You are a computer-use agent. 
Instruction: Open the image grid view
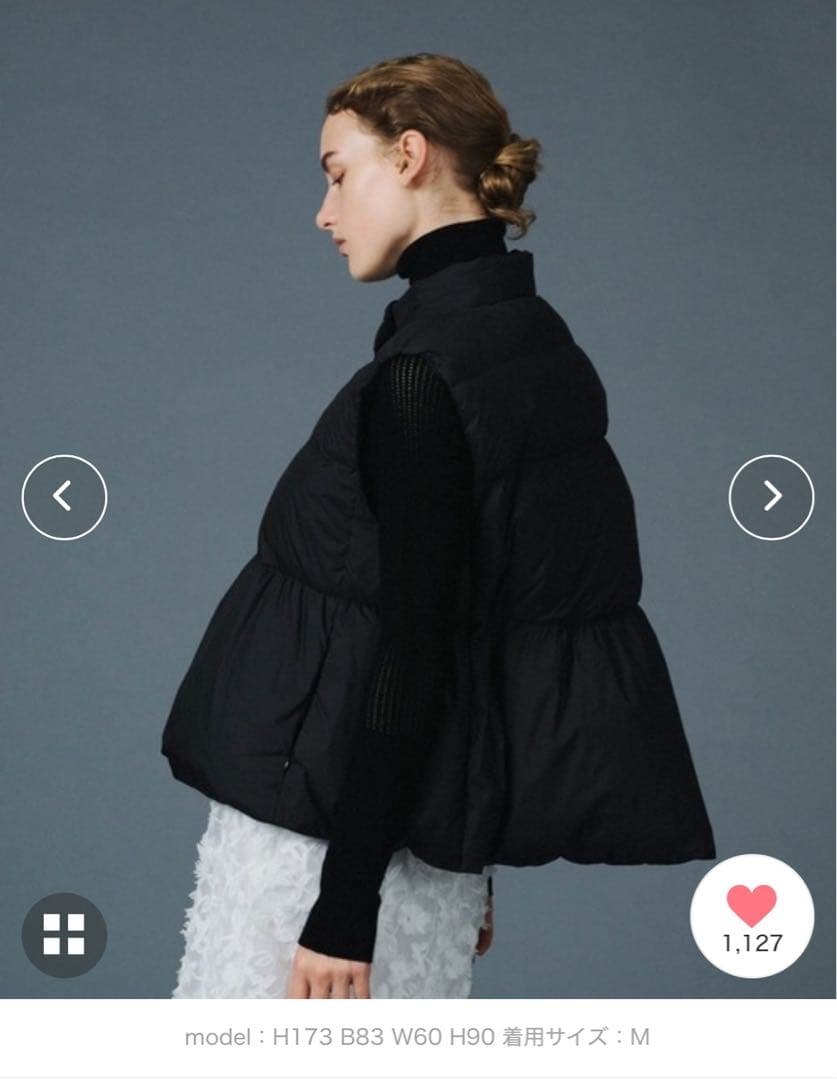click(x=64, y=934)
